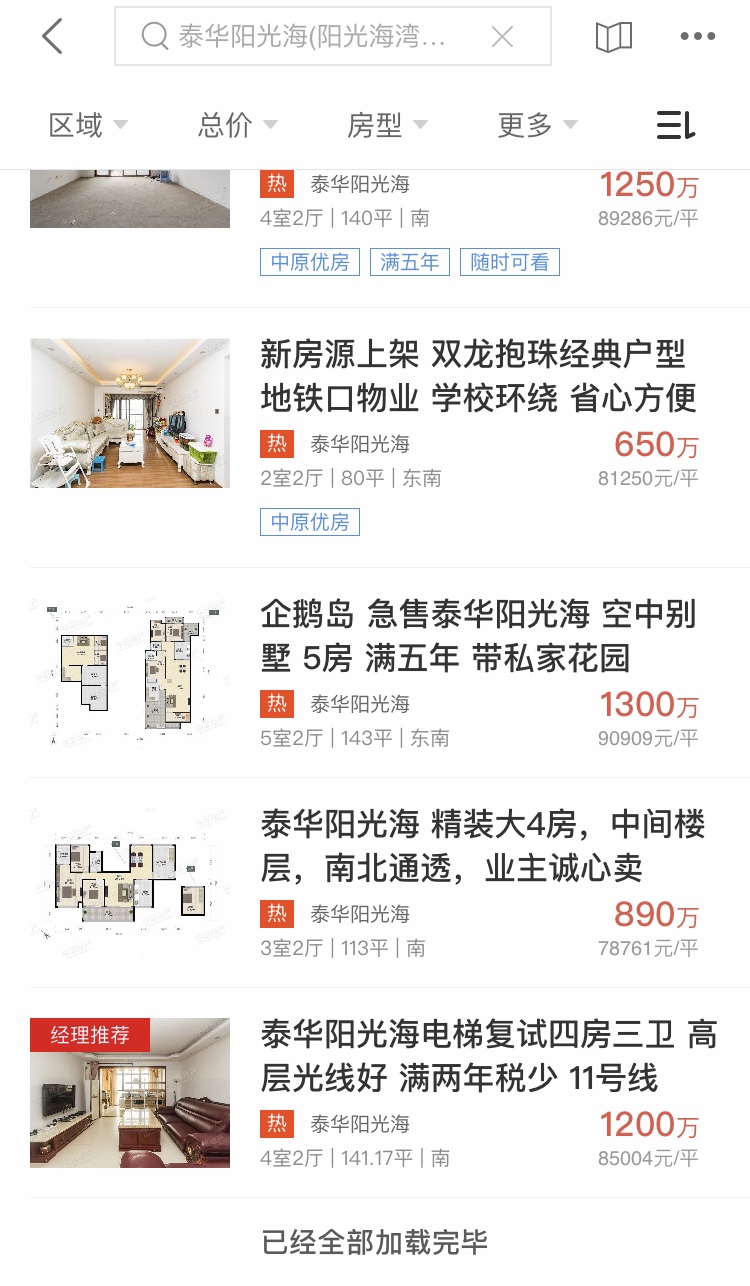
Task: Clear the search text with the X
Action: tap(502, 38)
